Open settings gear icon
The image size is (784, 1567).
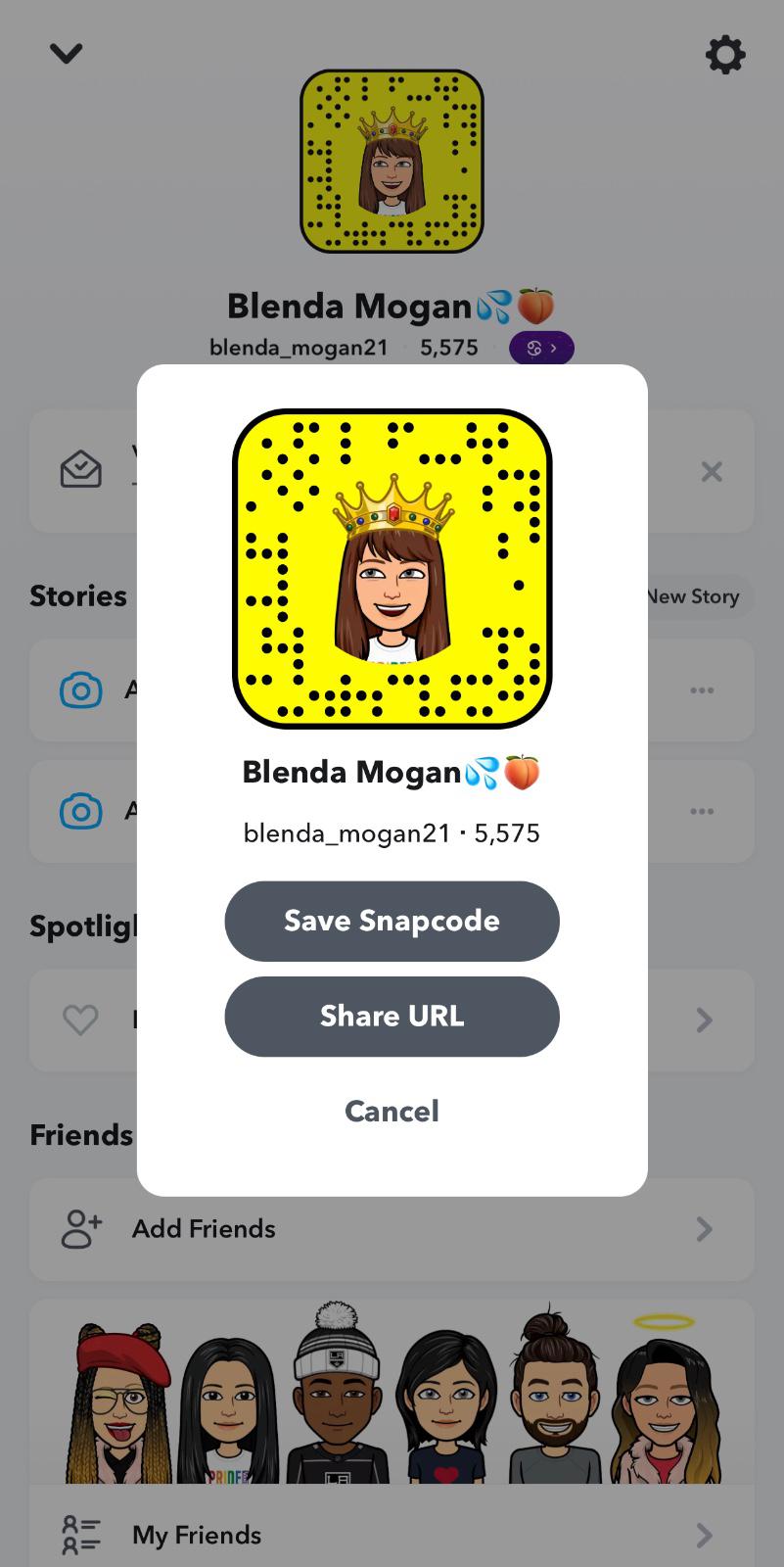coord(725,55)
